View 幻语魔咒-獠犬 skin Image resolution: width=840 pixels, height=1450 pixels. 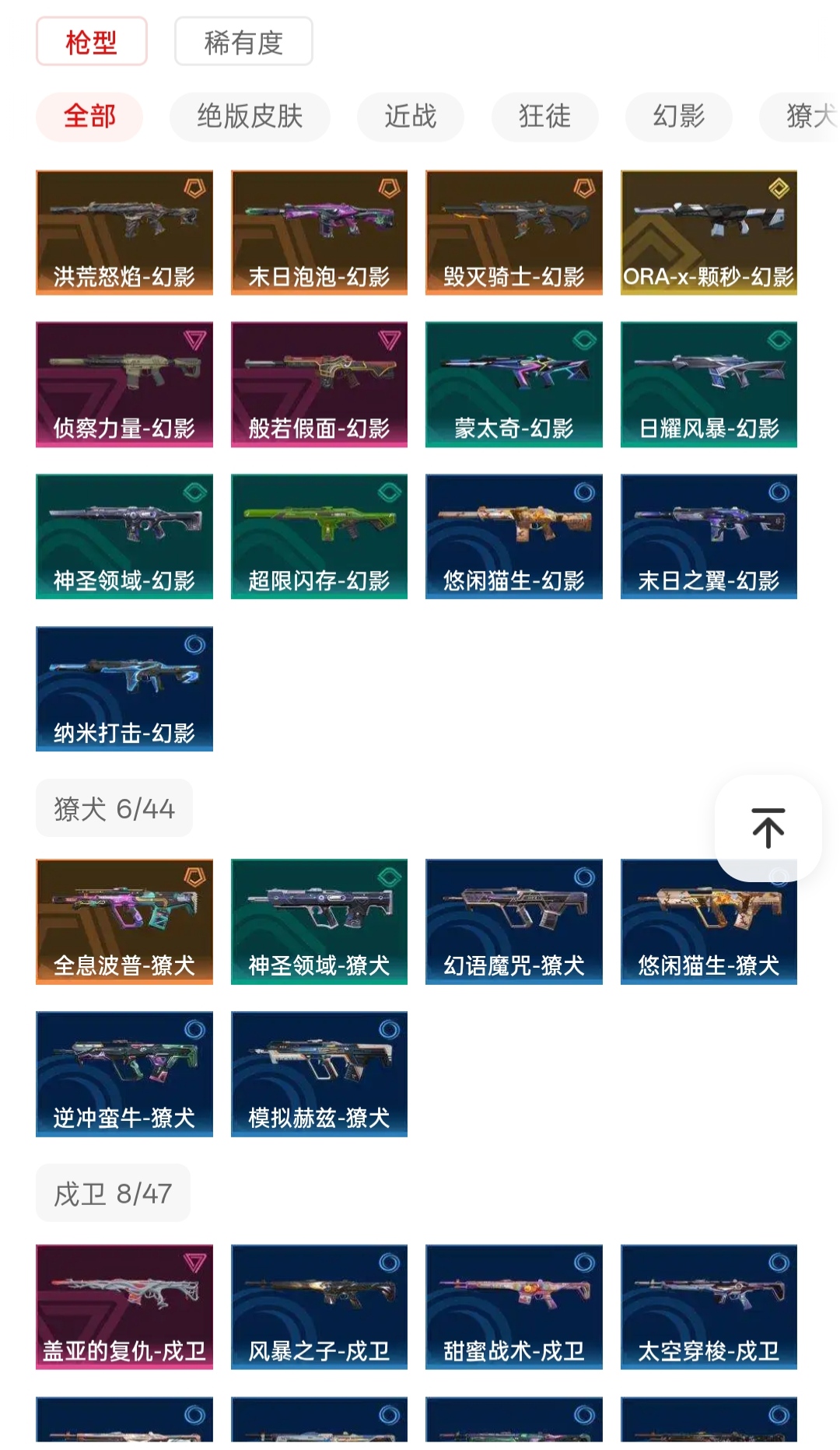click(513, 921)
